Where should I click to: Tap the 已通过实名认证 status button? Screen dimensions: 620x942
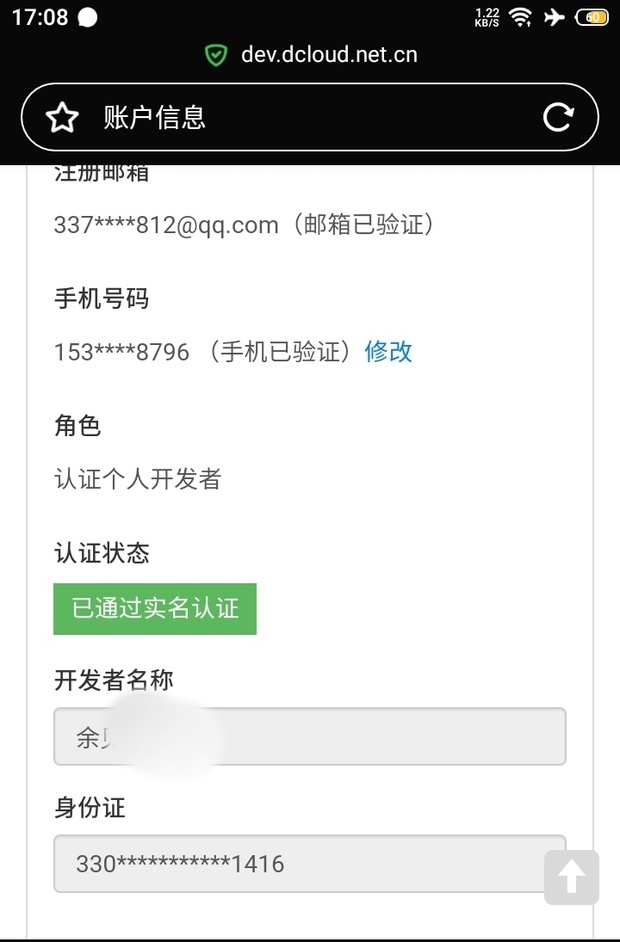tap(155, 608)
